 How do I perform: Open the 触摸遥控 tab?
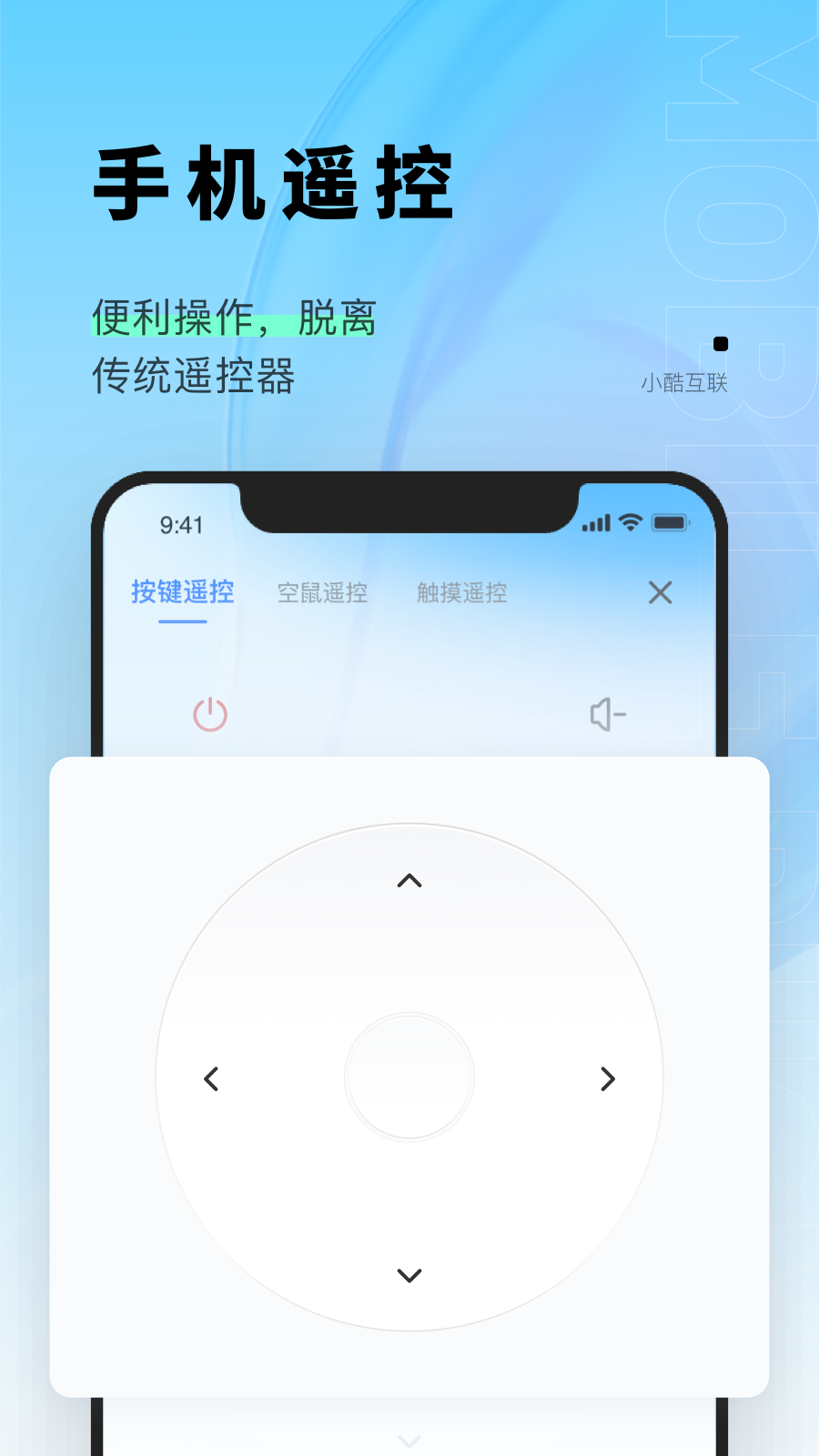coord(461,592)
